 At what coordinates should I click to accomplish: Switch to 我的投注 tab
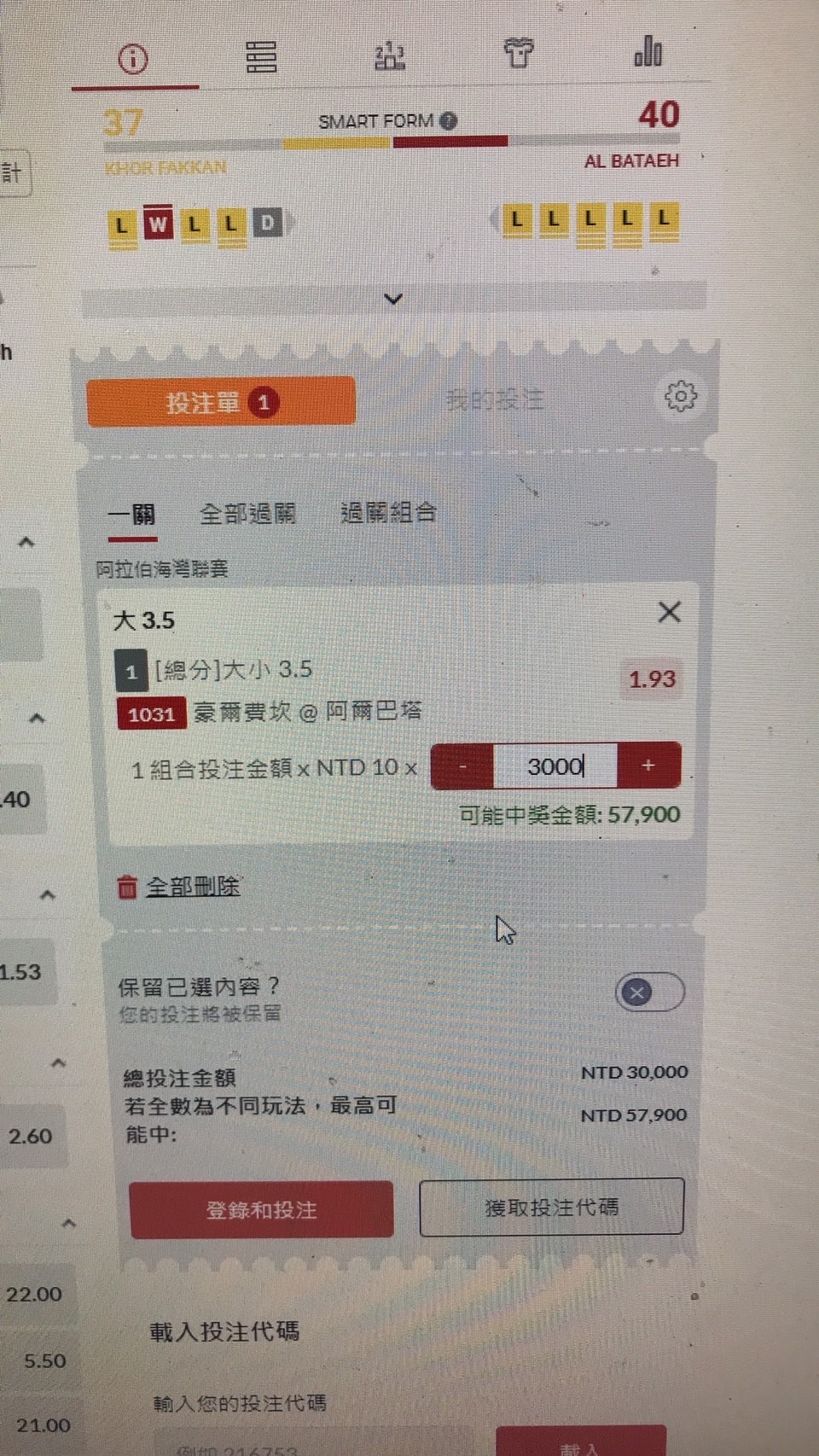[x=495, y=399]
